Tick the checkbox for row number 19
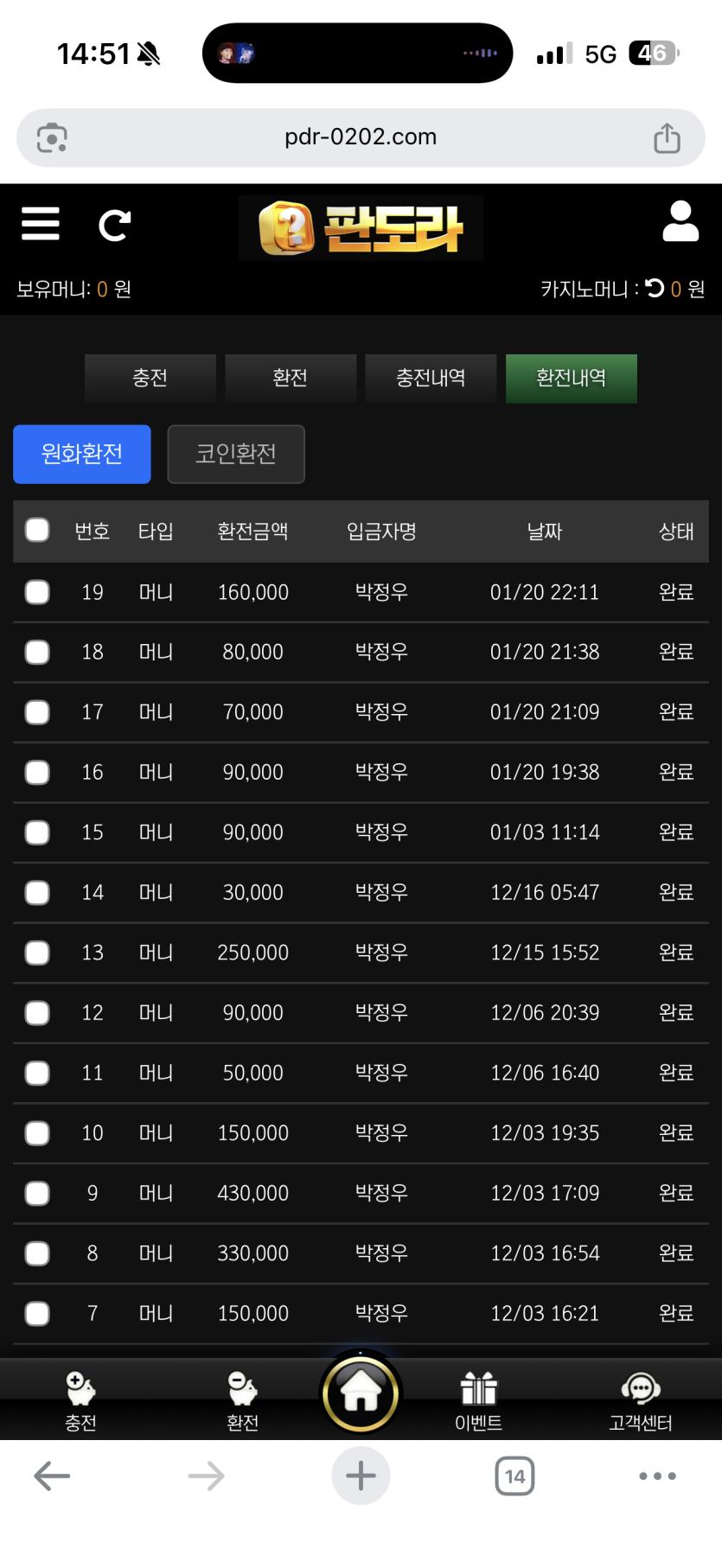Viewport: 722px width, 1568px height. 37,592
